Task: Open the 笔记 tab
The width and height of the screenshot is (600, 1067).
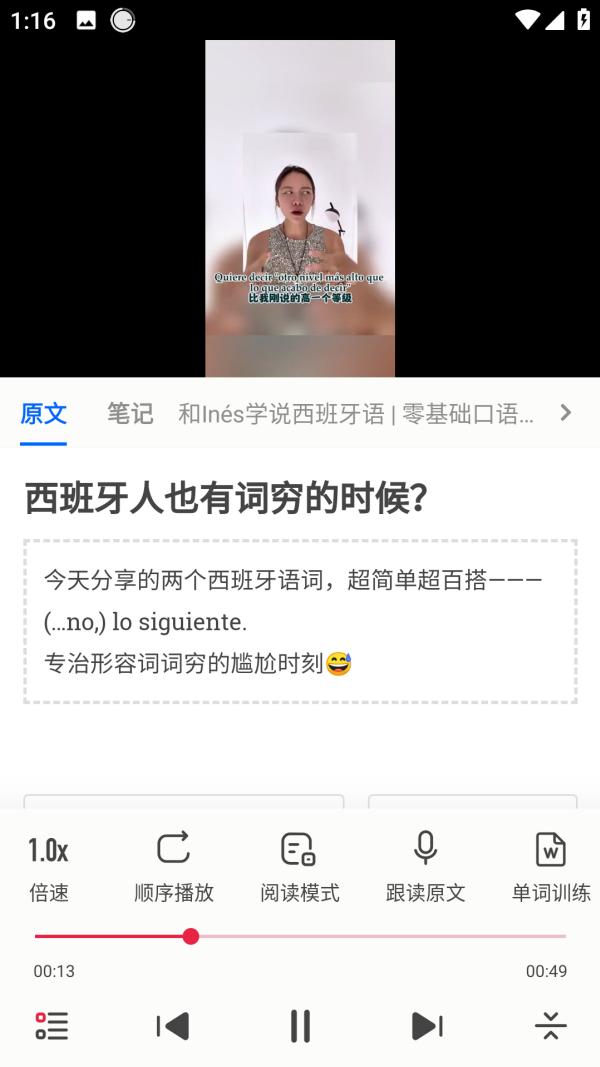Action: (130, 413)
